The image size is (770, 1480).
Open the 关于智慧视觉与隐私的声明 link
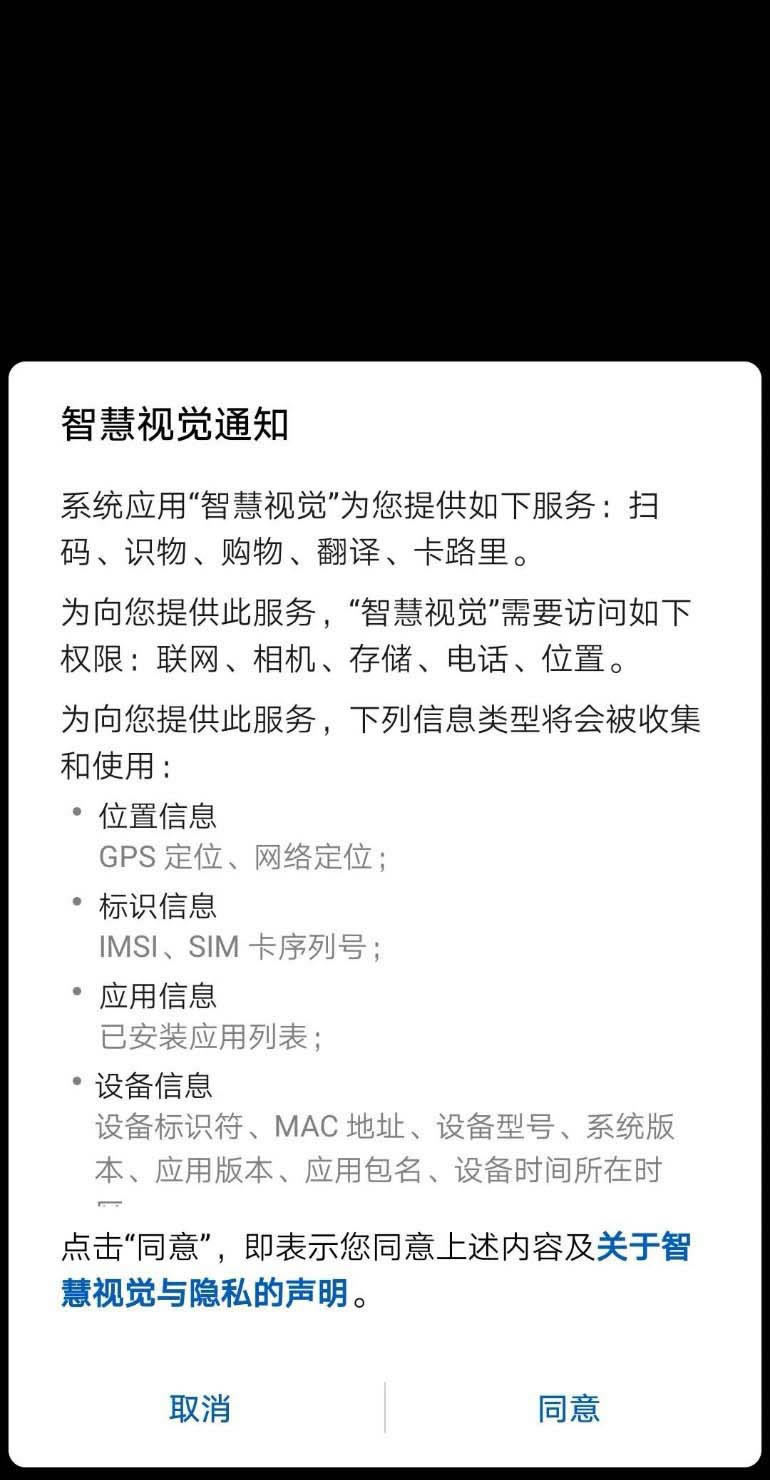point(205,1293)
